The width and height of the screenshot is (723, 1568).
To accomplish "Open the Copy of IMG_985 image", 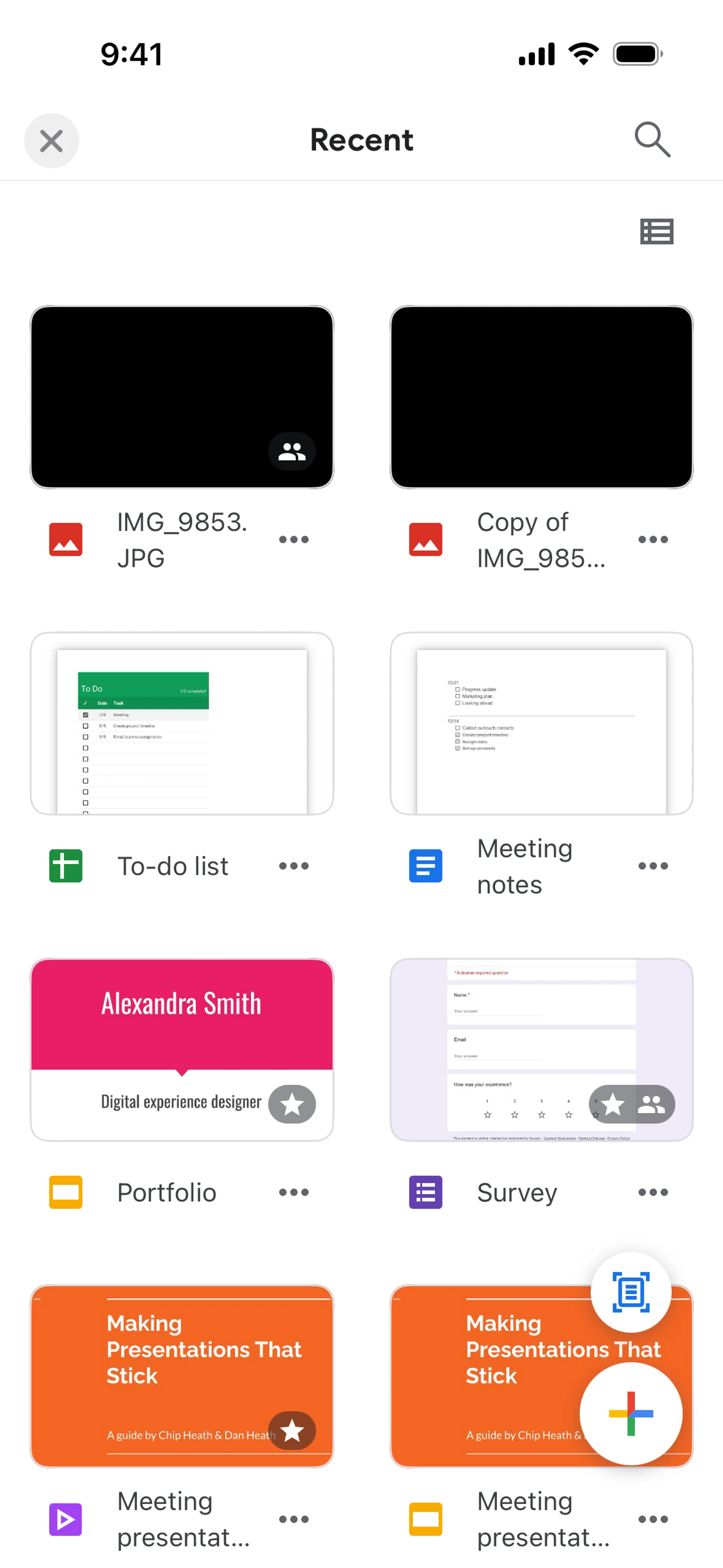I will pyautogui.click(x=540, y=397).
